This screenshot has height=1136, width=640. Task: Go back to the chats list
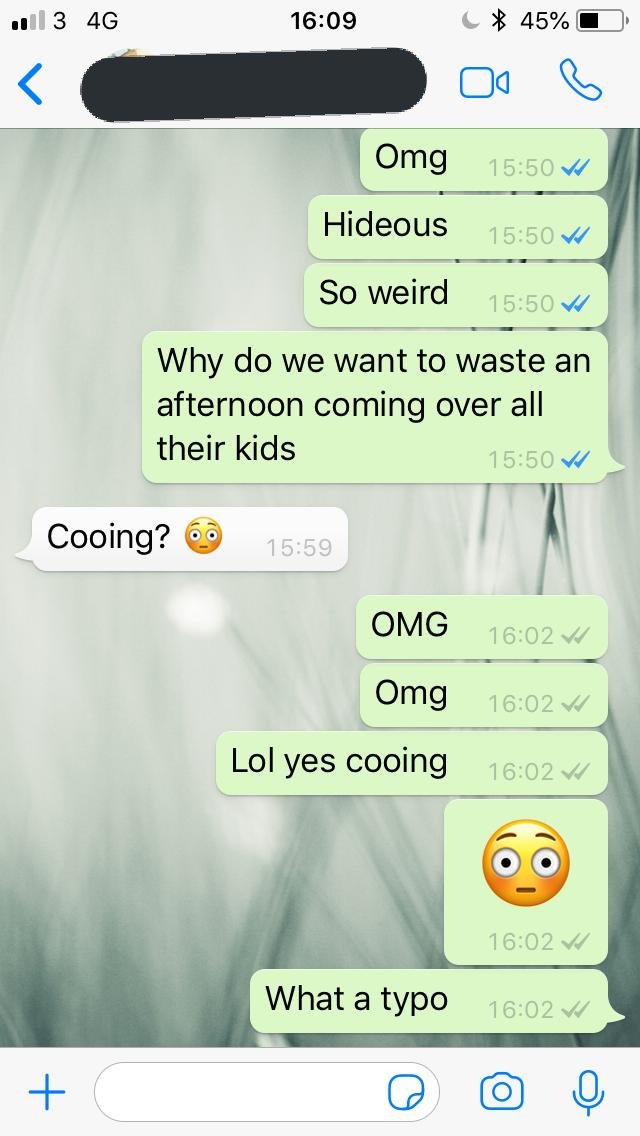(x=32, y=83)
